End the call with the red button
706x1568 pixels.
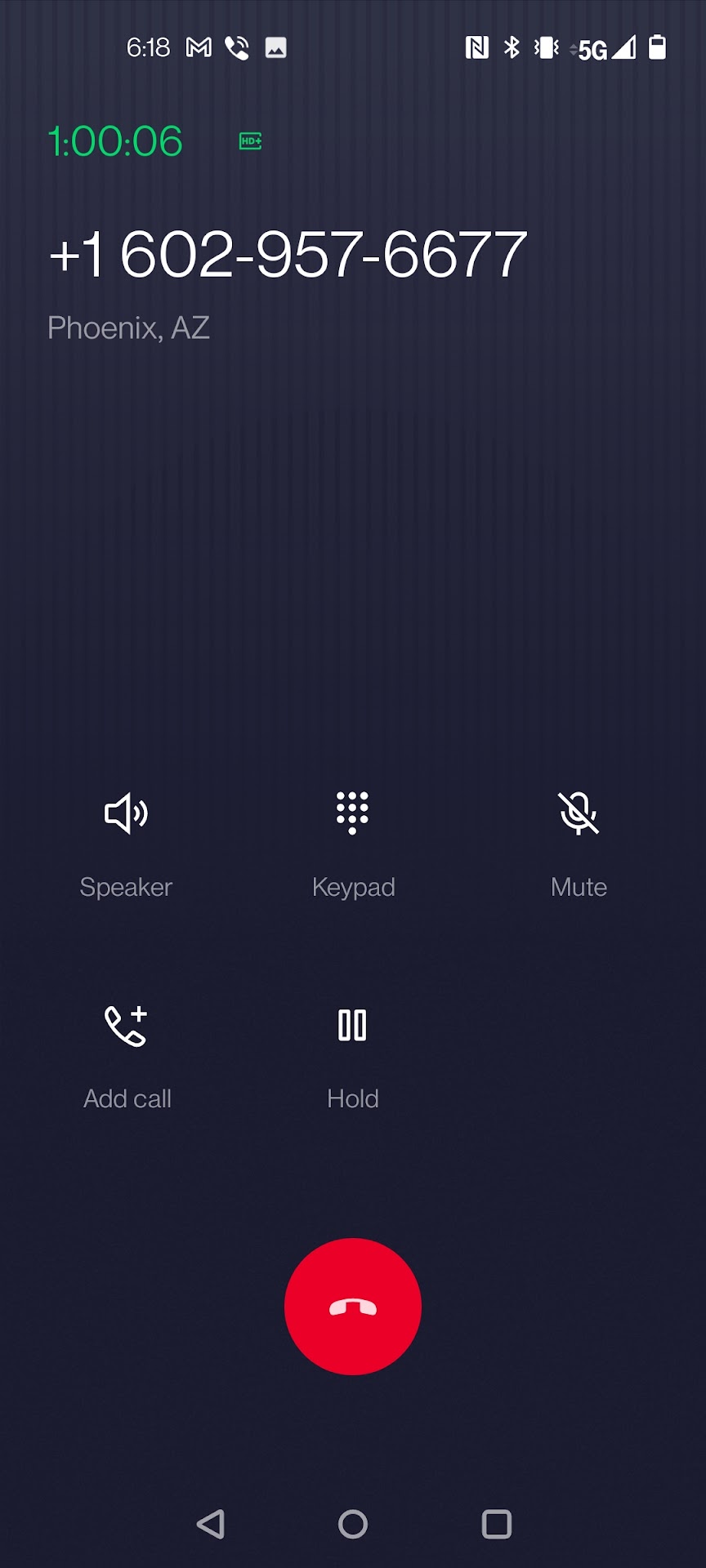click(x=353, y=1307)
